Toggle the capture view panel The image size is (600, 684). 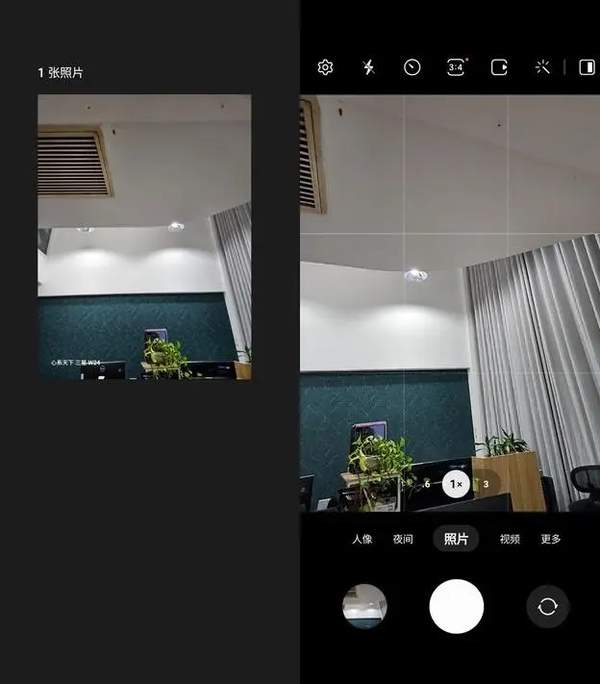click(587, 67)
